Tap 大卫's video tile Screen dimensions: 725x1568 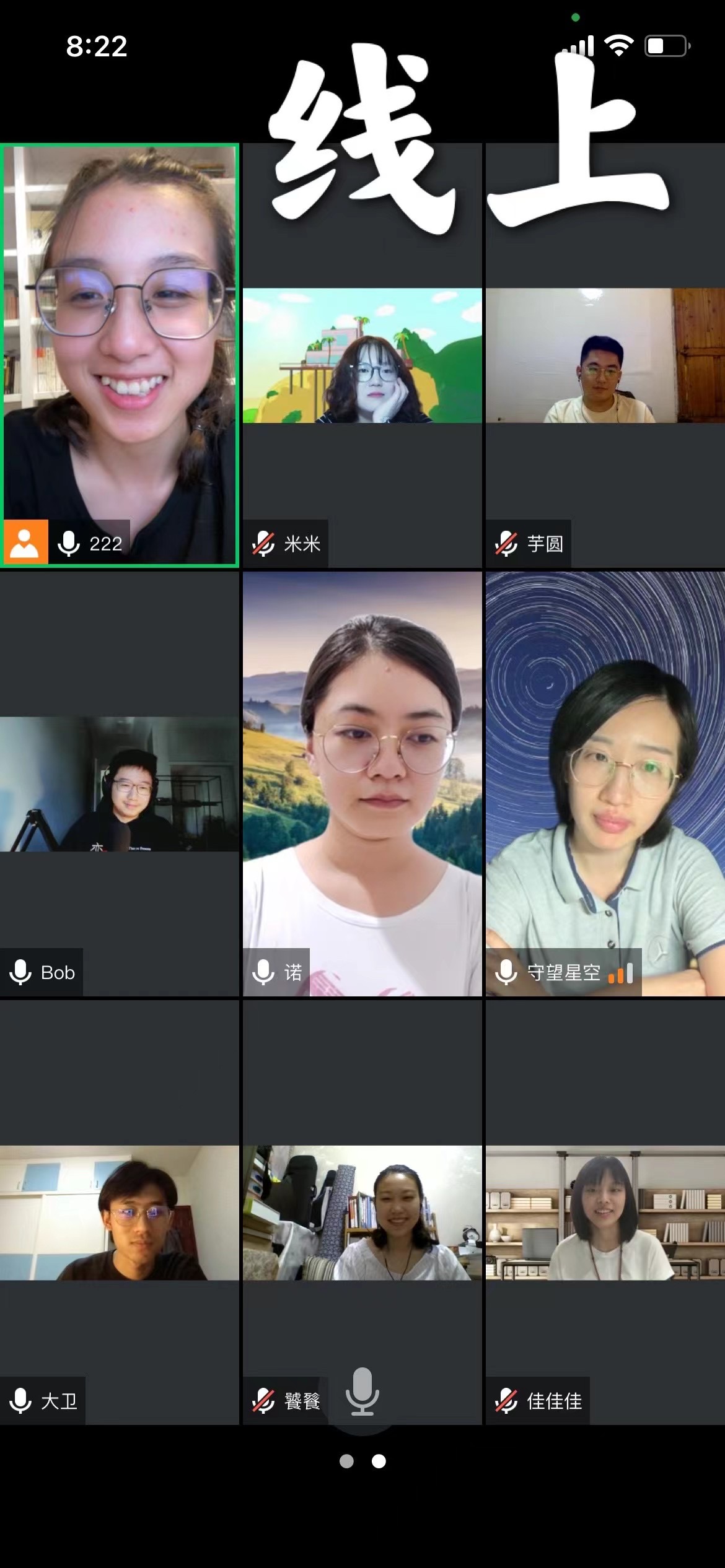[x=120, y=1213]
